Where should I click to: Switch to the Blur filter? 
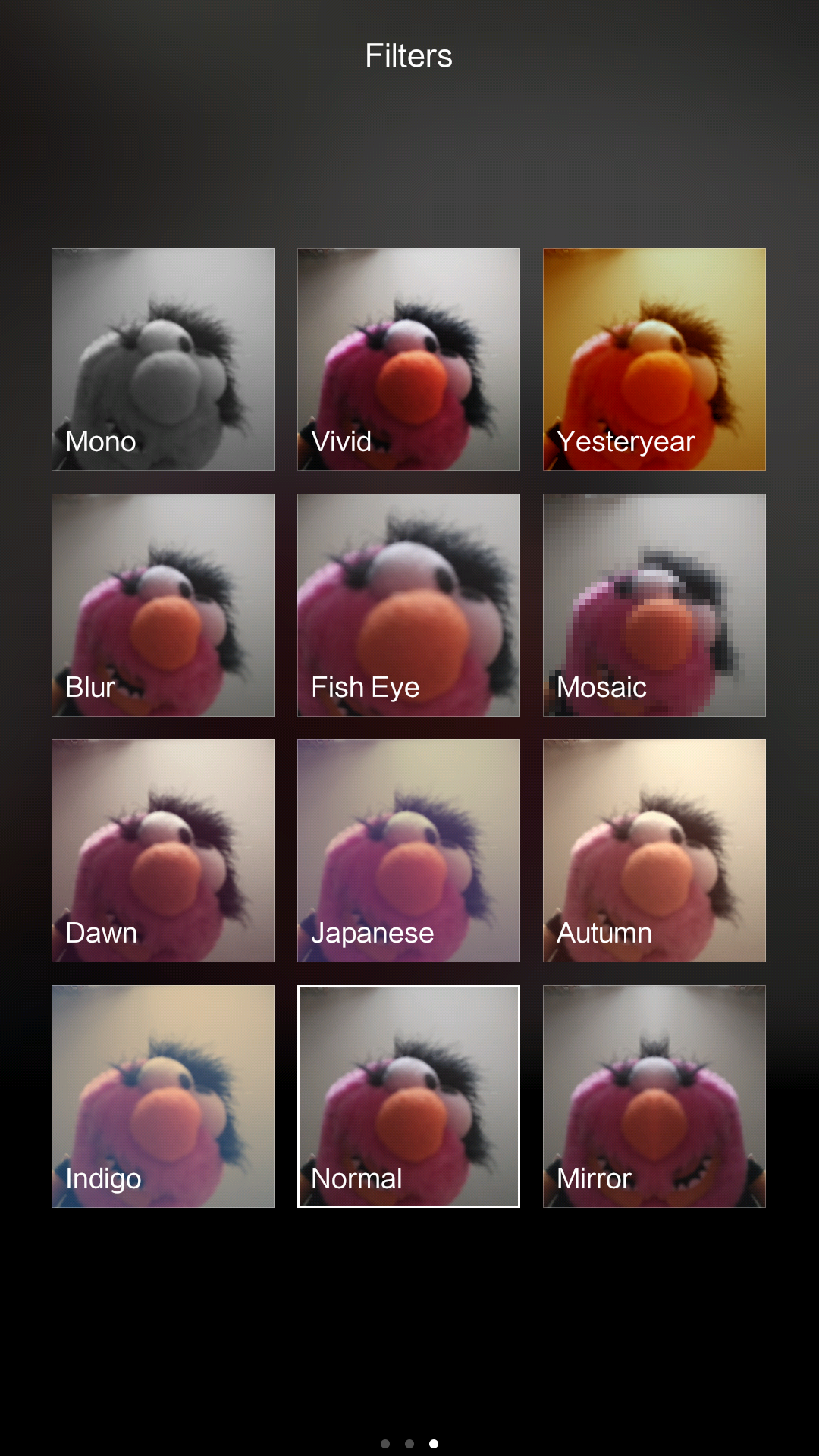click(x=163, y=605)
